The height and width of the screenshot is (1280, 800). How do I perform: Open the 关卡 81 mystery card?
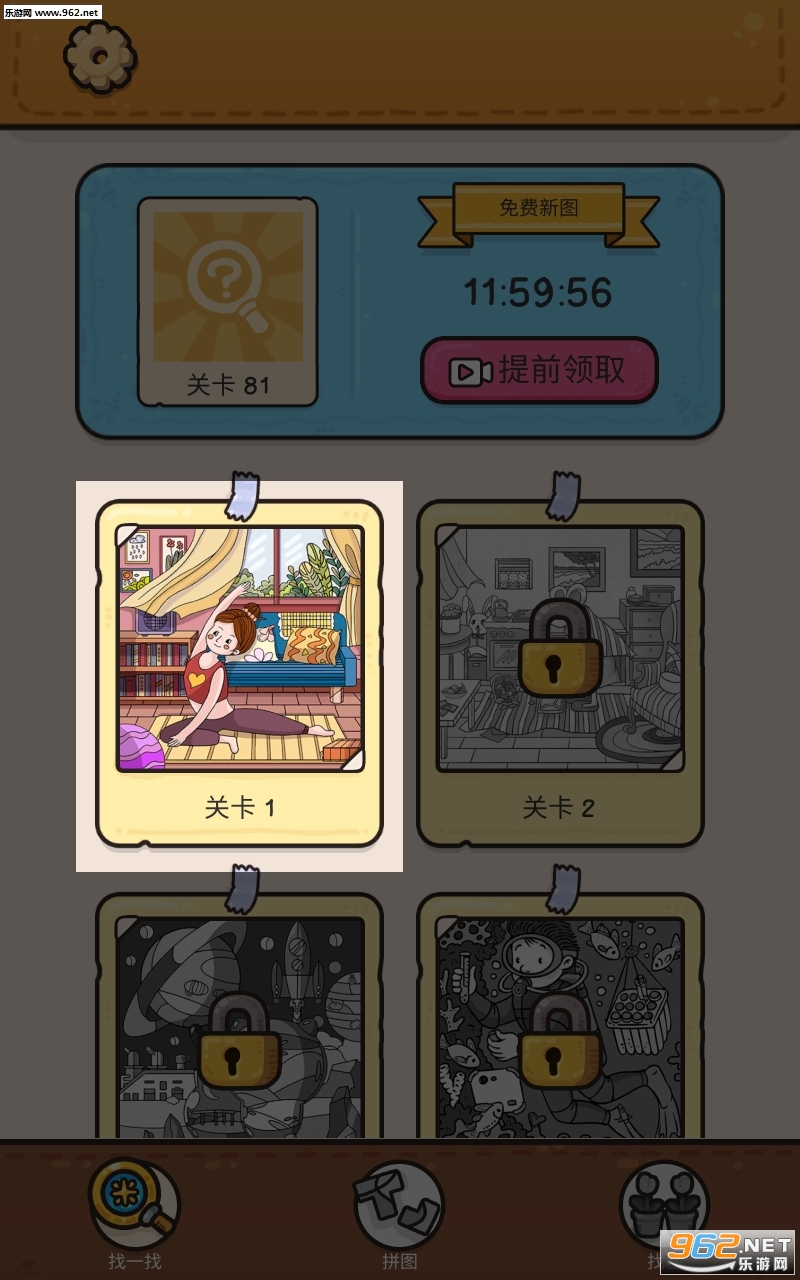(x=228, y=302)
